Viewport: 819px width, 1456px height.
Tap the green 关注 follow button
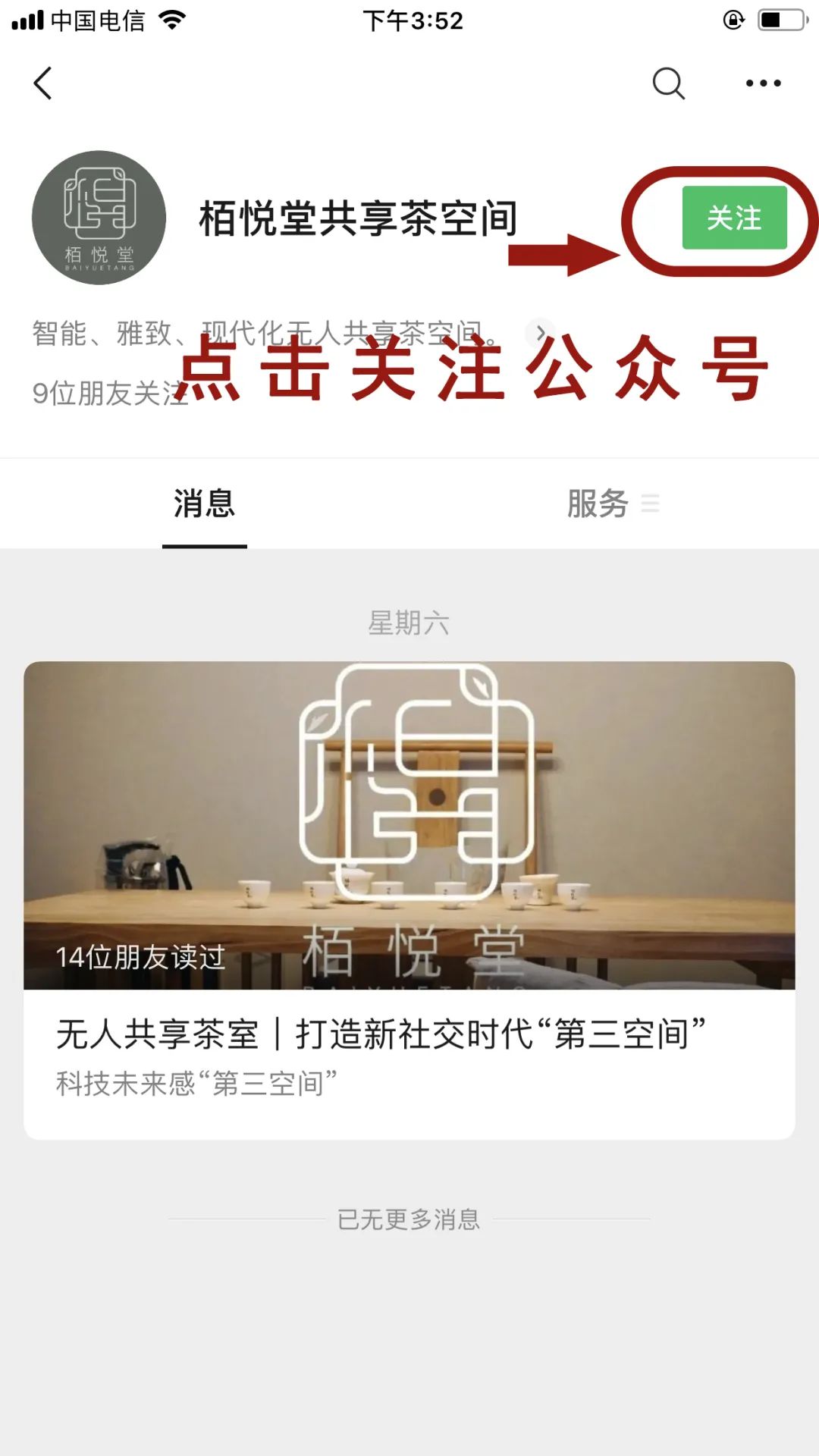734,218
